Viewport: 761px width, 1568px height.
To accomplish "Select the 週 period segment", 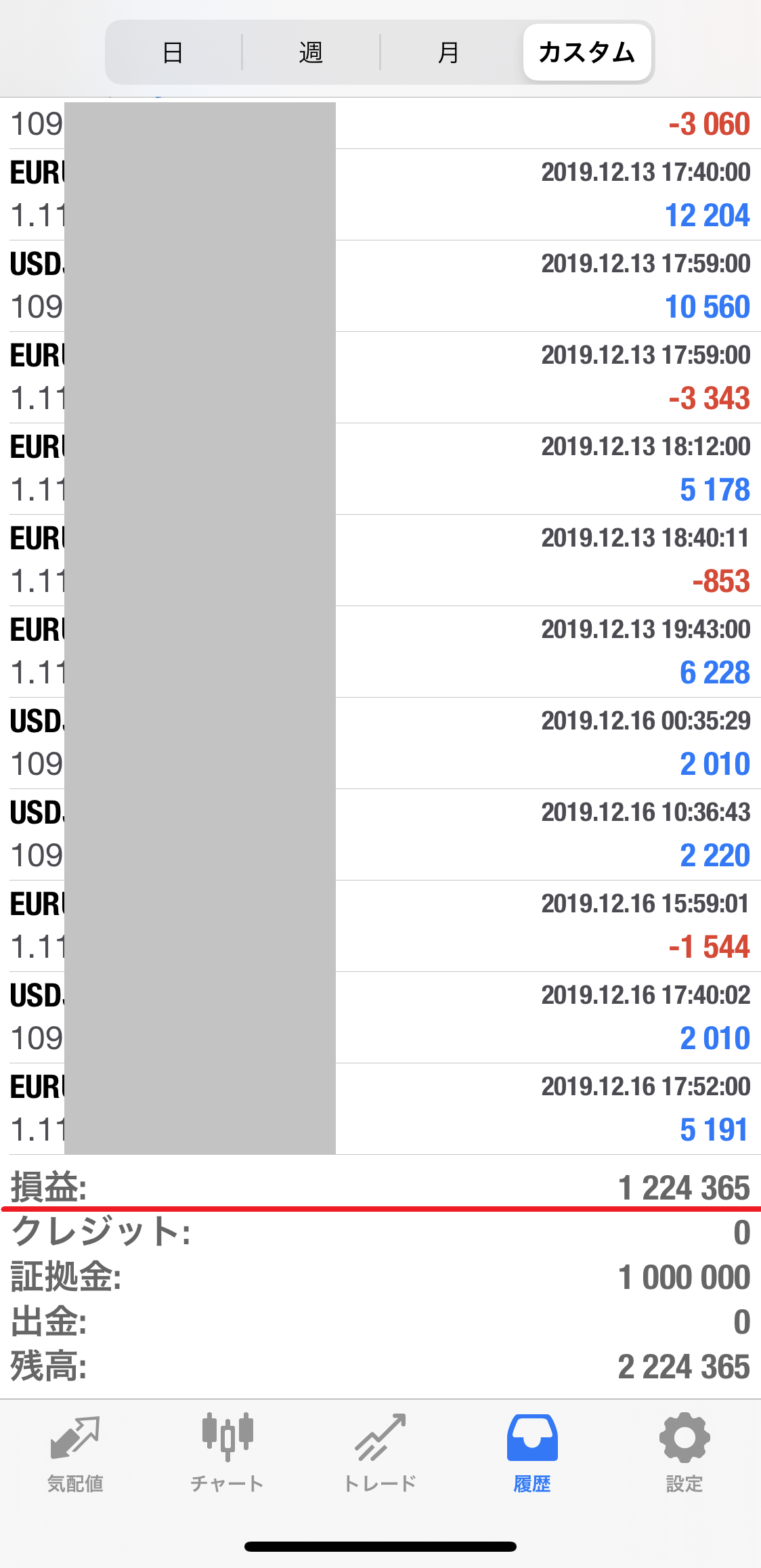I will (x=311, y=52).
